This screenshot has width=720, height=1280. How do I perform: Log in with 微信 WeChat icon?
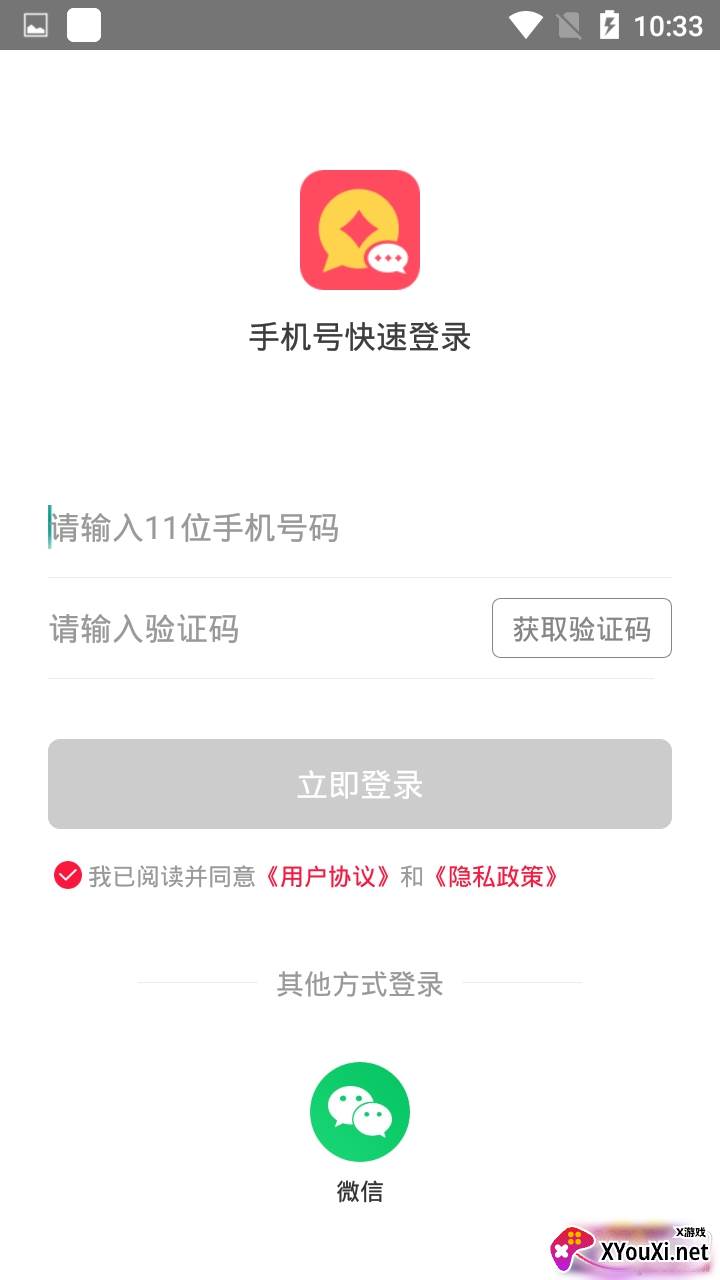pyautogui.click(x=360, y=1112)
